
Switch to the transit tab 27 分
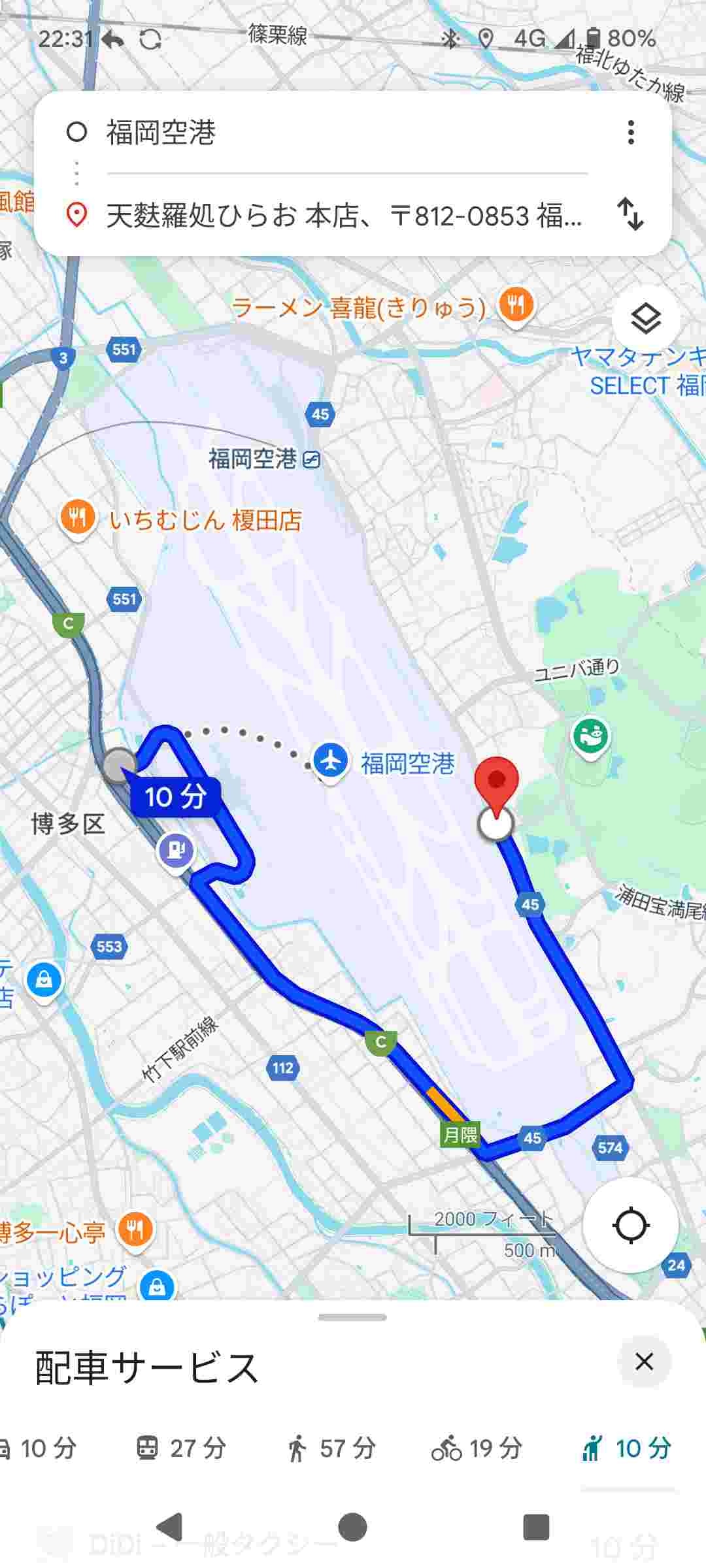point(181,1448)
